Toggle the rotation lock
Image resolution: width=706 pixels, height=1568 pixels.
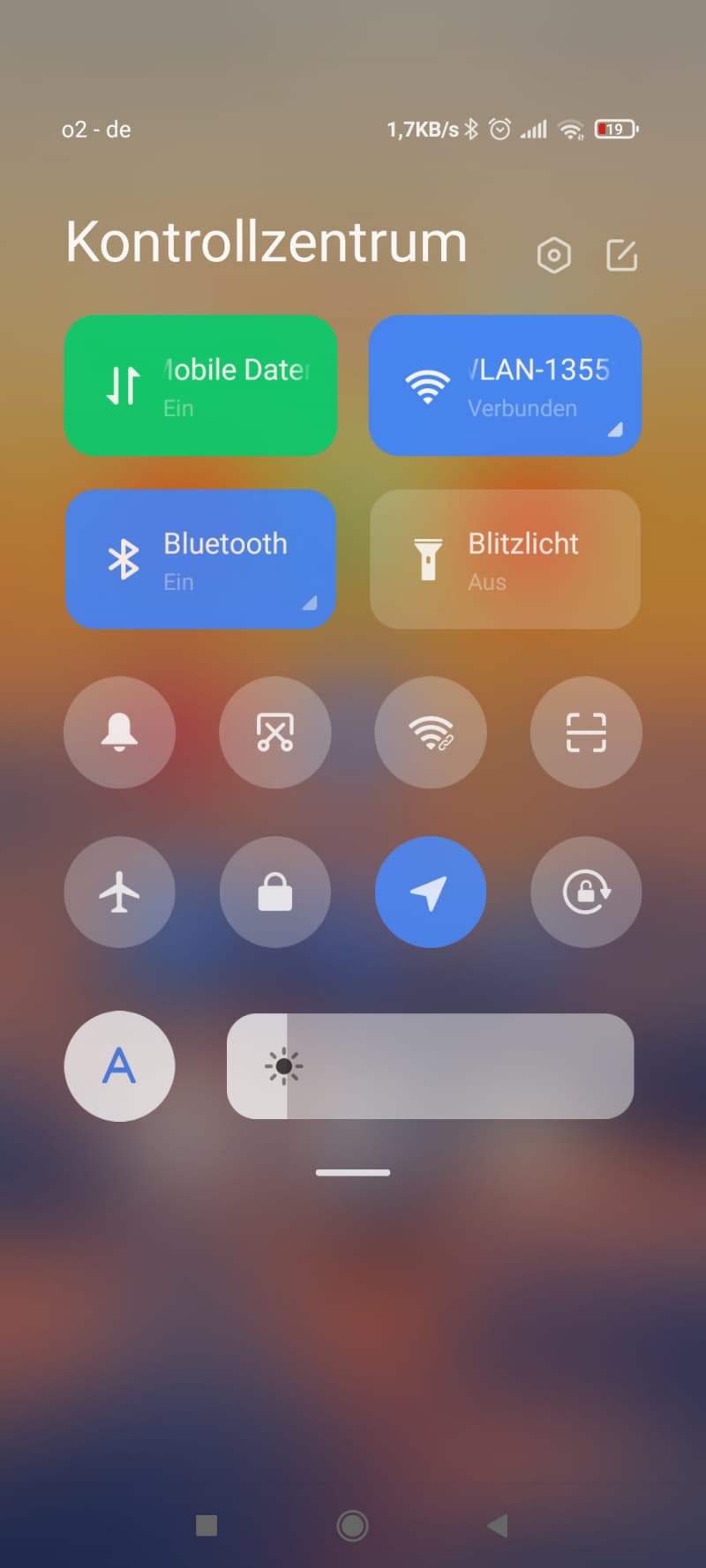(x=586, y=892)
